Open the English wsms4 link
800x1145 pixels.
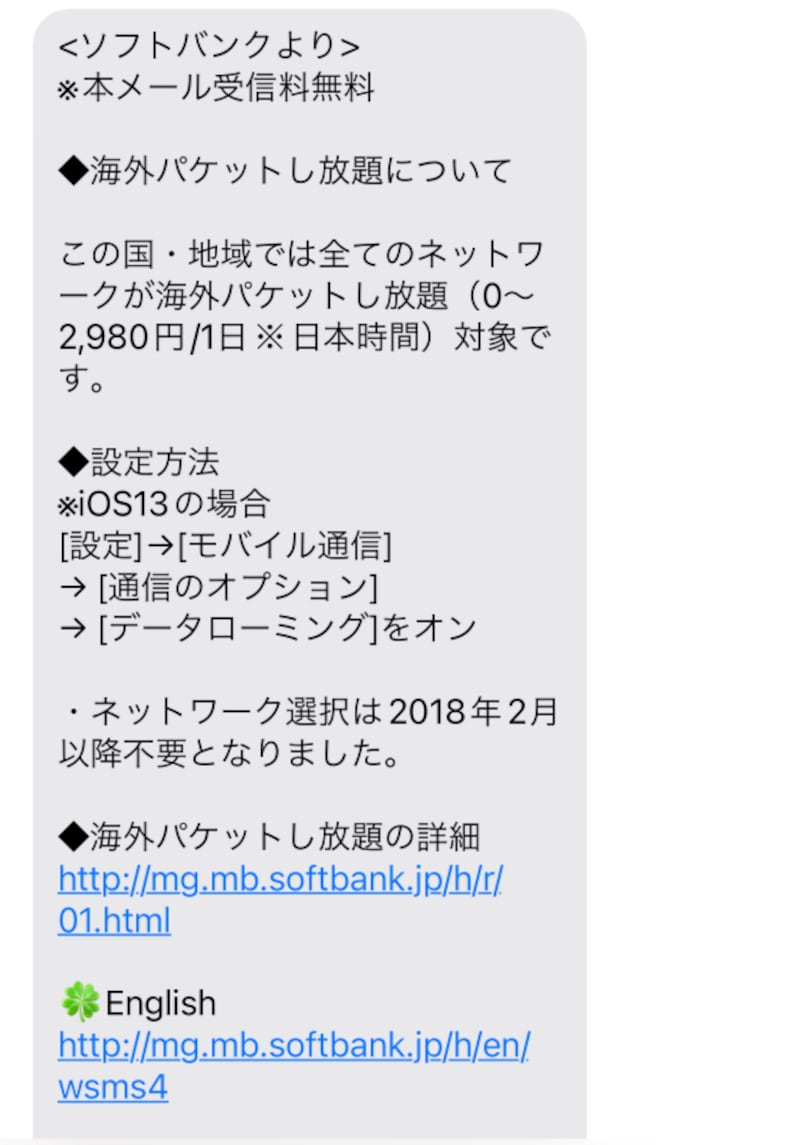293,1047
